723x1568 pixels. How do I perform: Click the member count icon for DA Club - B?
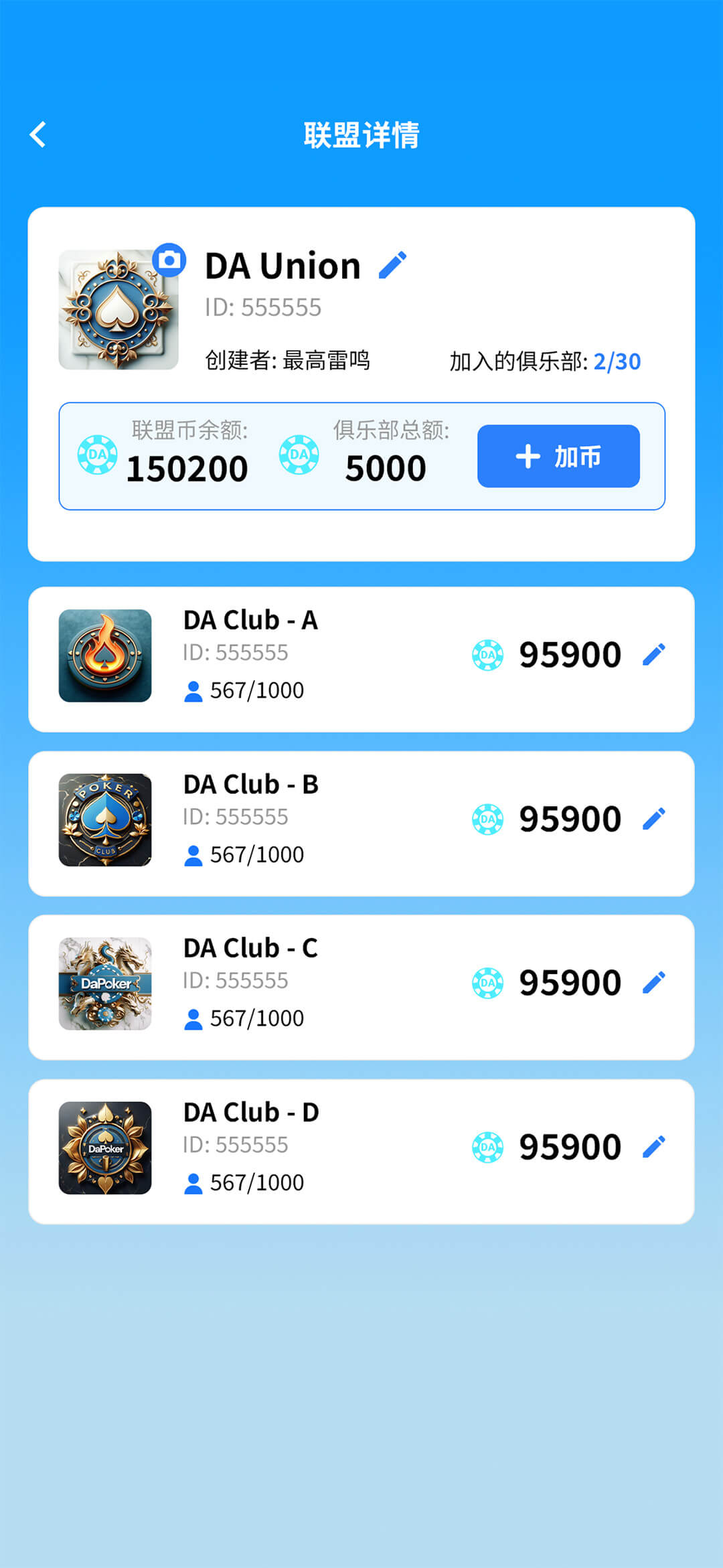tap(193, 854)
